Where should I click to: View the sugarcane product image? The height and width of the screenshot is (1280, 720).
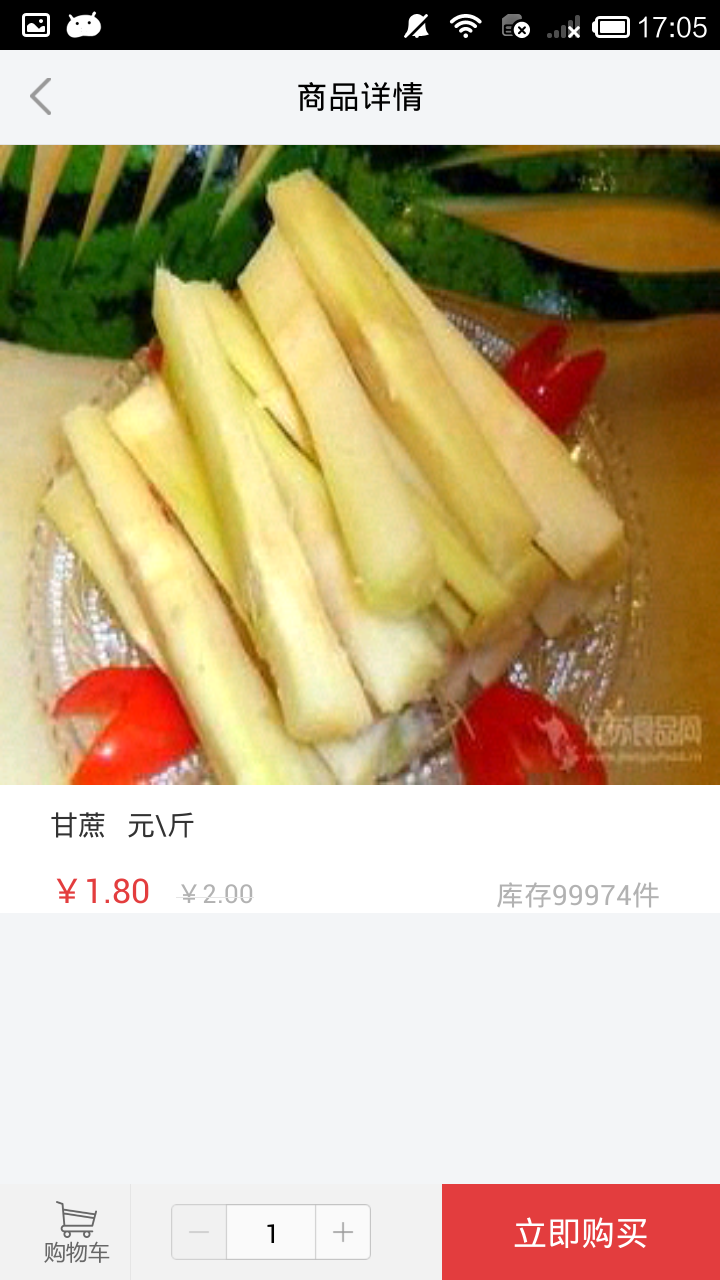pyautogui.click(x=360, y=465)
